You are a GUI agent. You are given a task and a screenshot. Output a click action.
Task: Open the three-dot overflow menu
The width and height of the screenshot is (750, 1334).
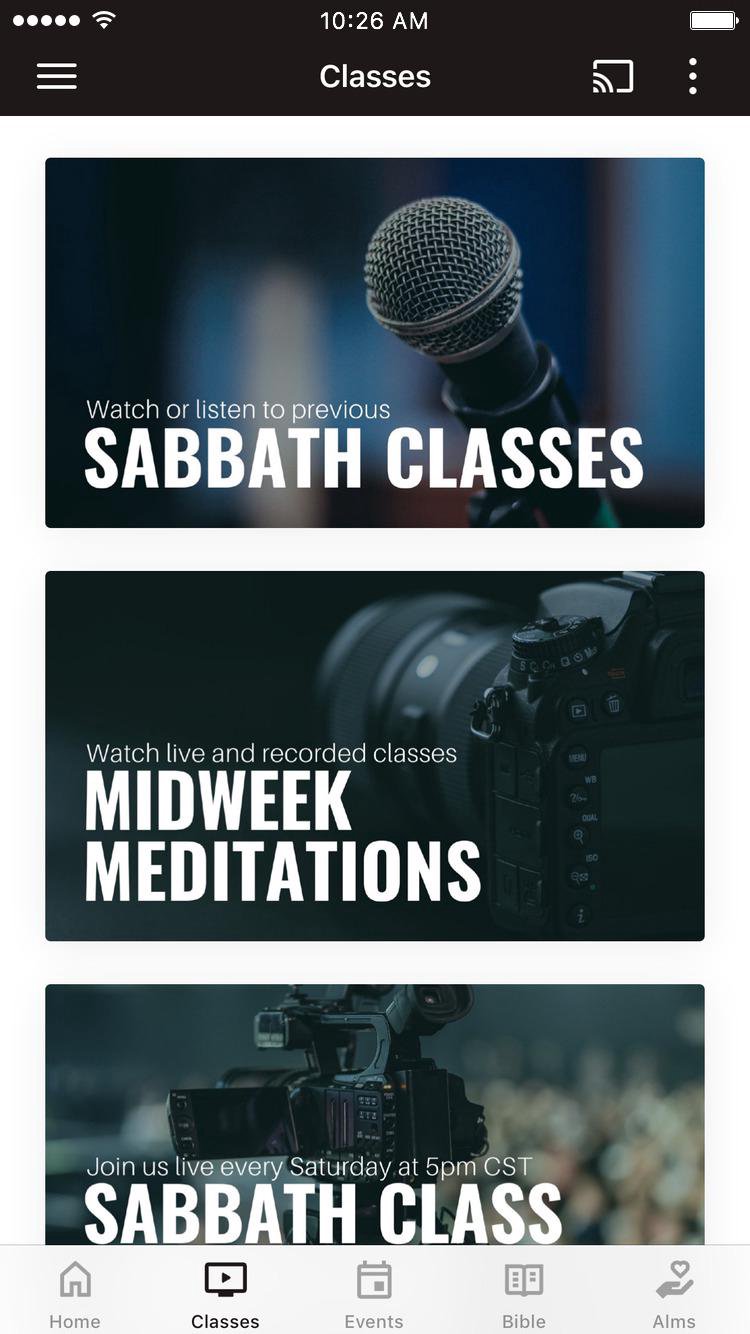tap(692, 77)
